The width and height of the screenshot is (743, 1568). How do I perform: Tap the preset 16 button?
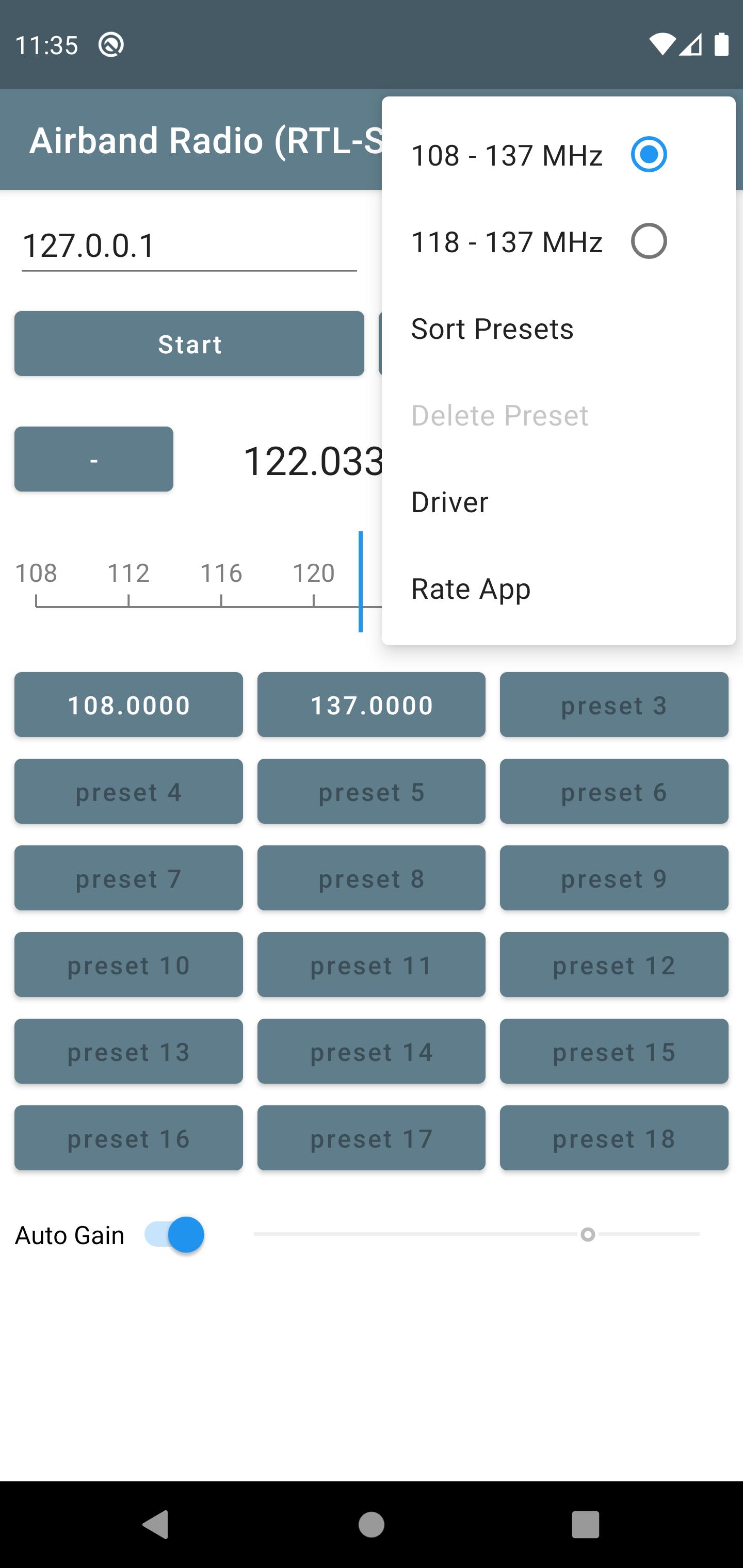point(128,1138)
